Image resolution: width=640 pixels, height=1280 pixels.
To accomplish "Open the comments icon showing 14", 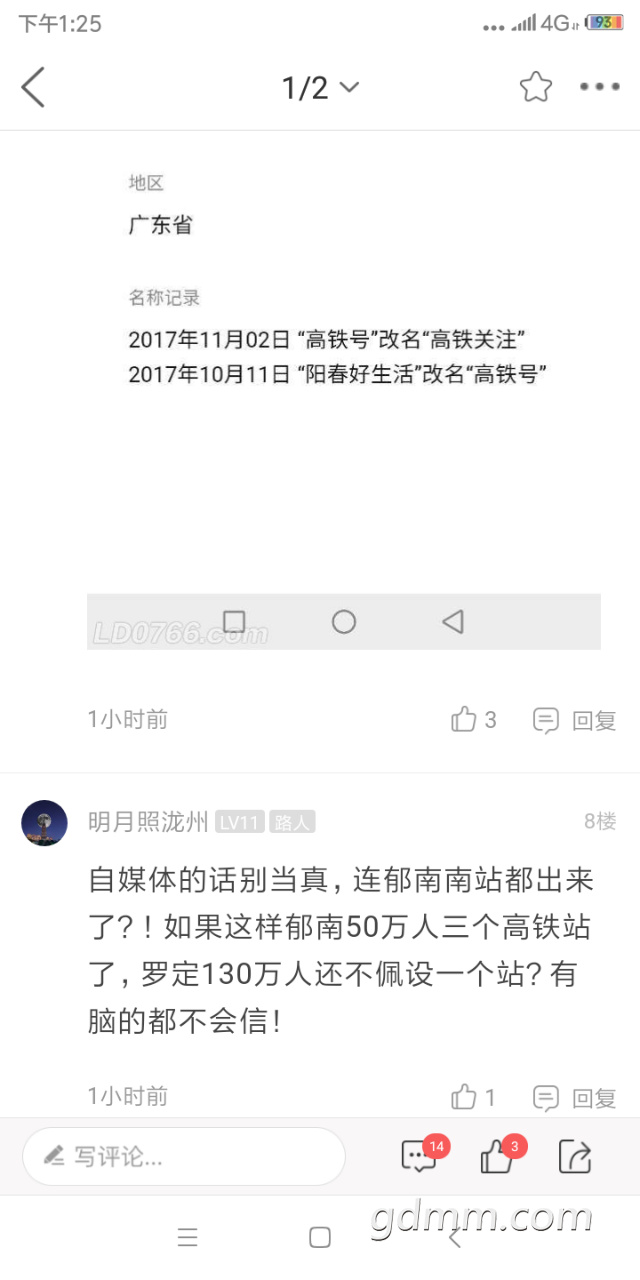I will point(418,1157).
